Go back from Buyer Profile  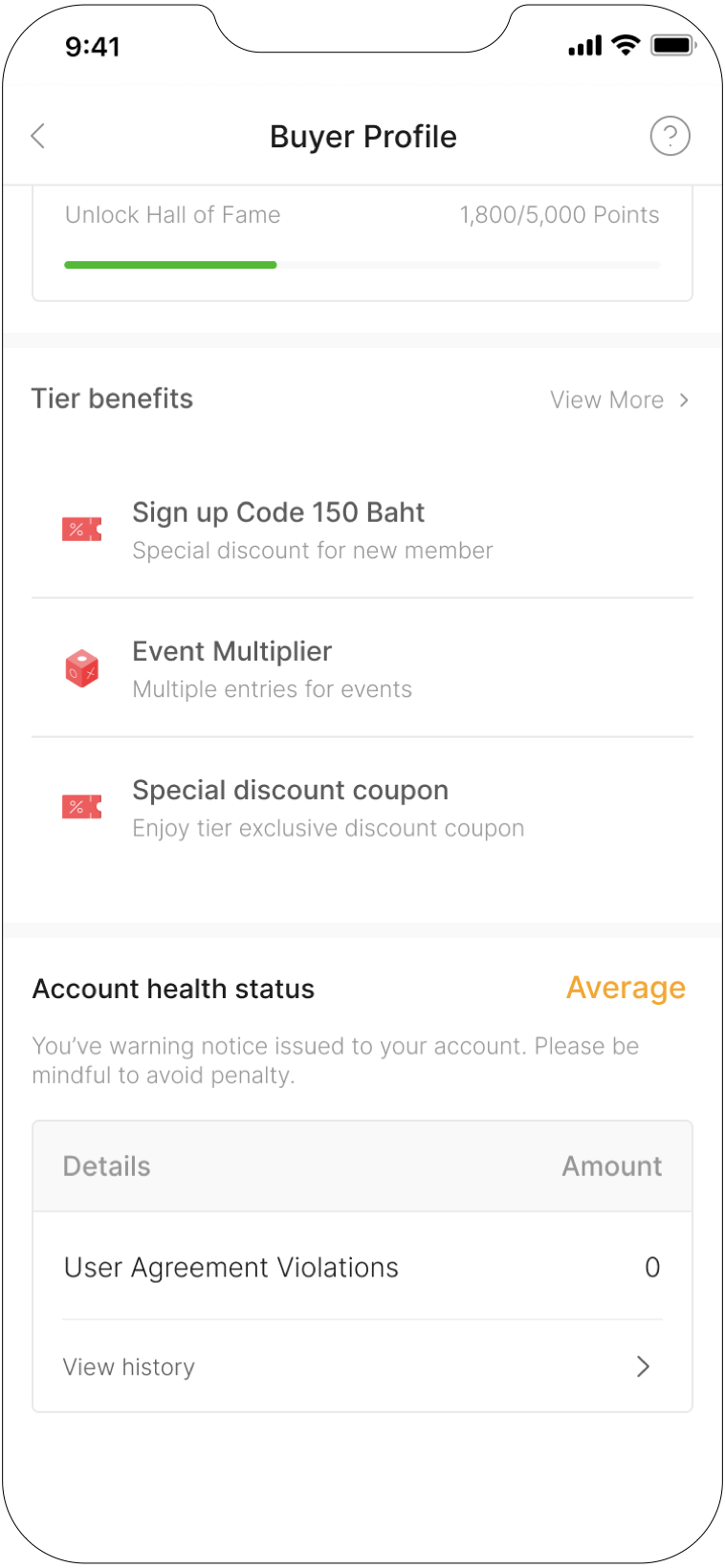point(38,136)
